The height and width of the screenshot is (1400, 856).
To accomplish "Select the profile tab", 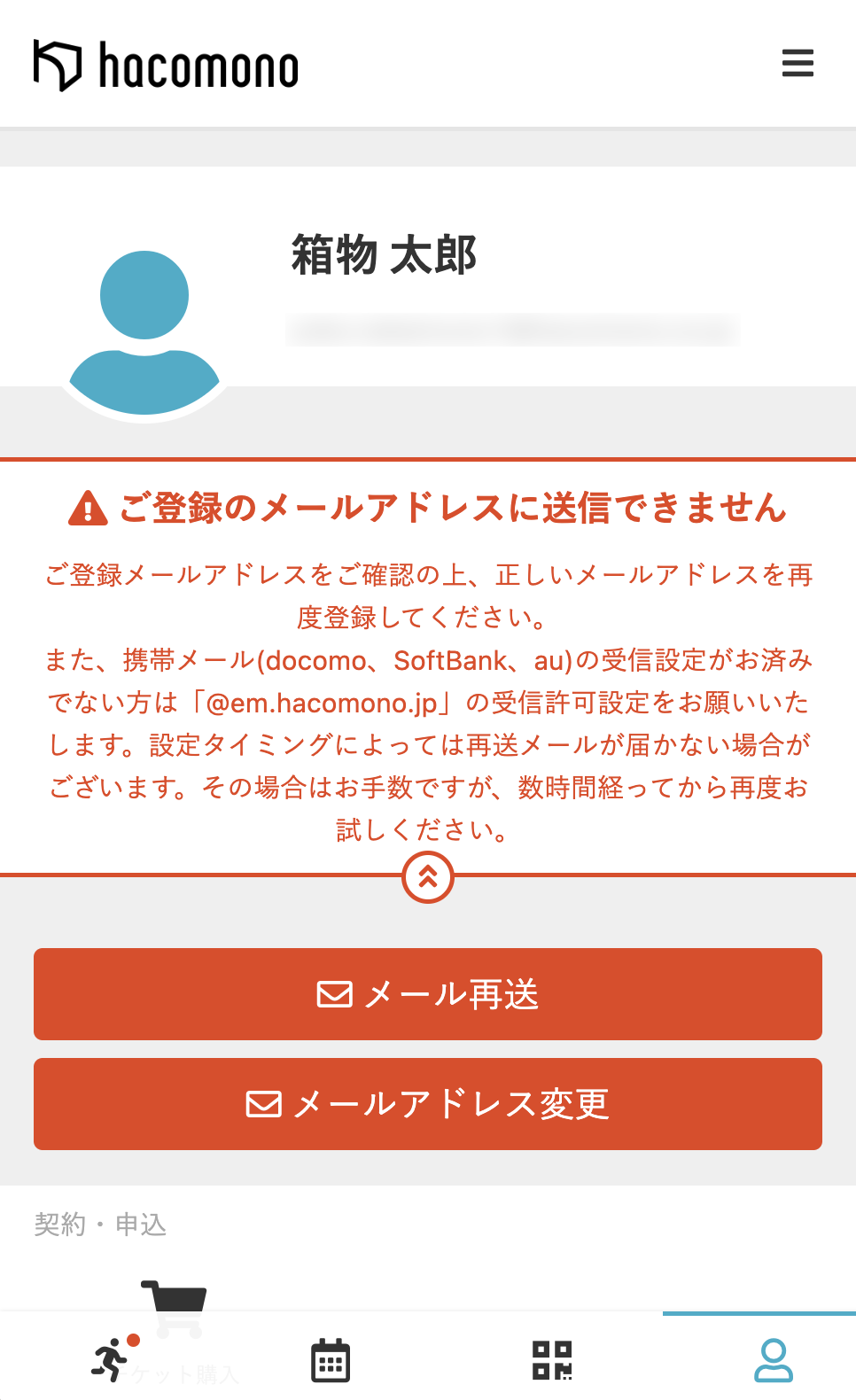I will [x=773, y=1360].
